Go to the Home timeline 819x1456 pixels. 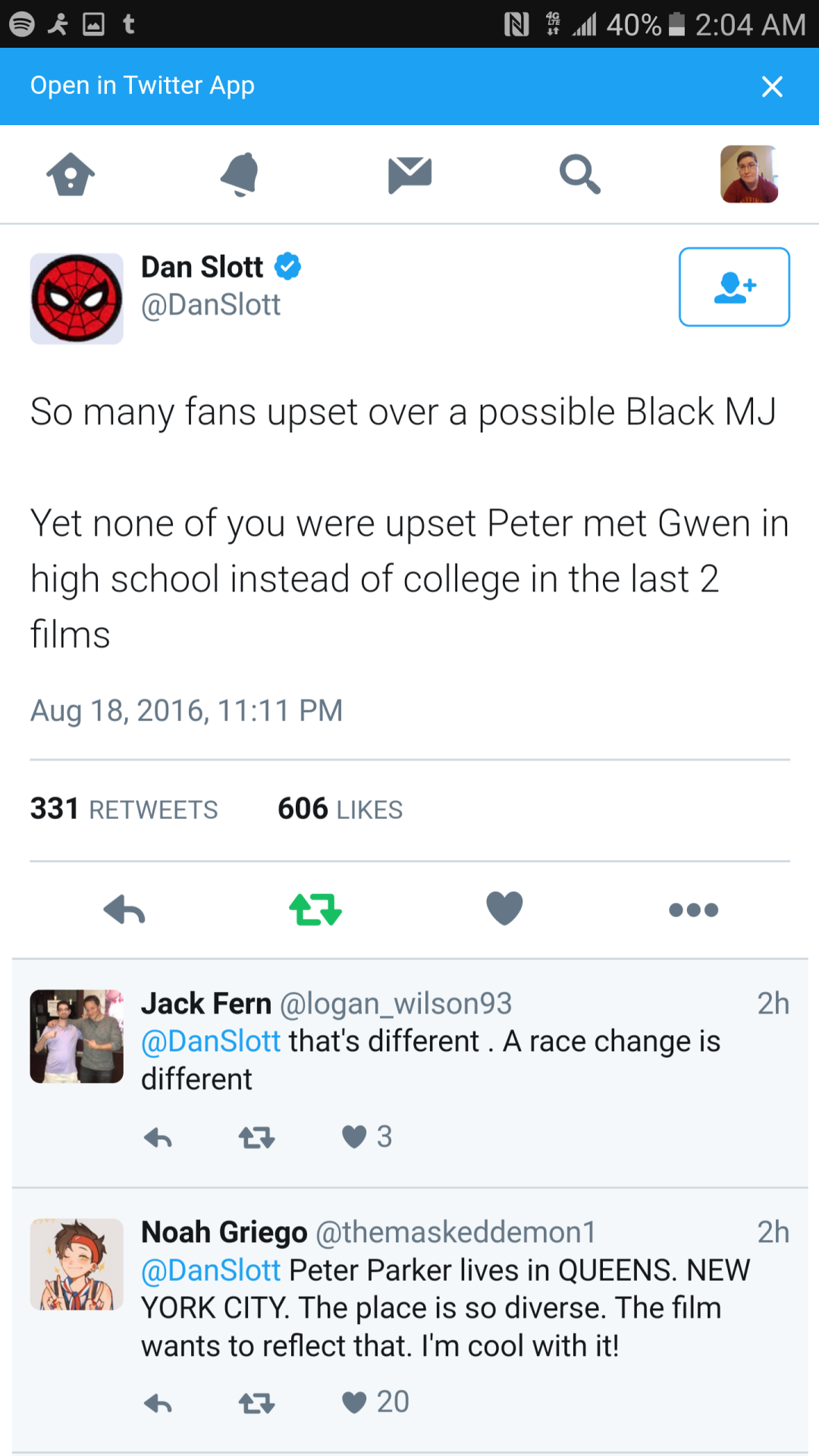click(71, 174)
